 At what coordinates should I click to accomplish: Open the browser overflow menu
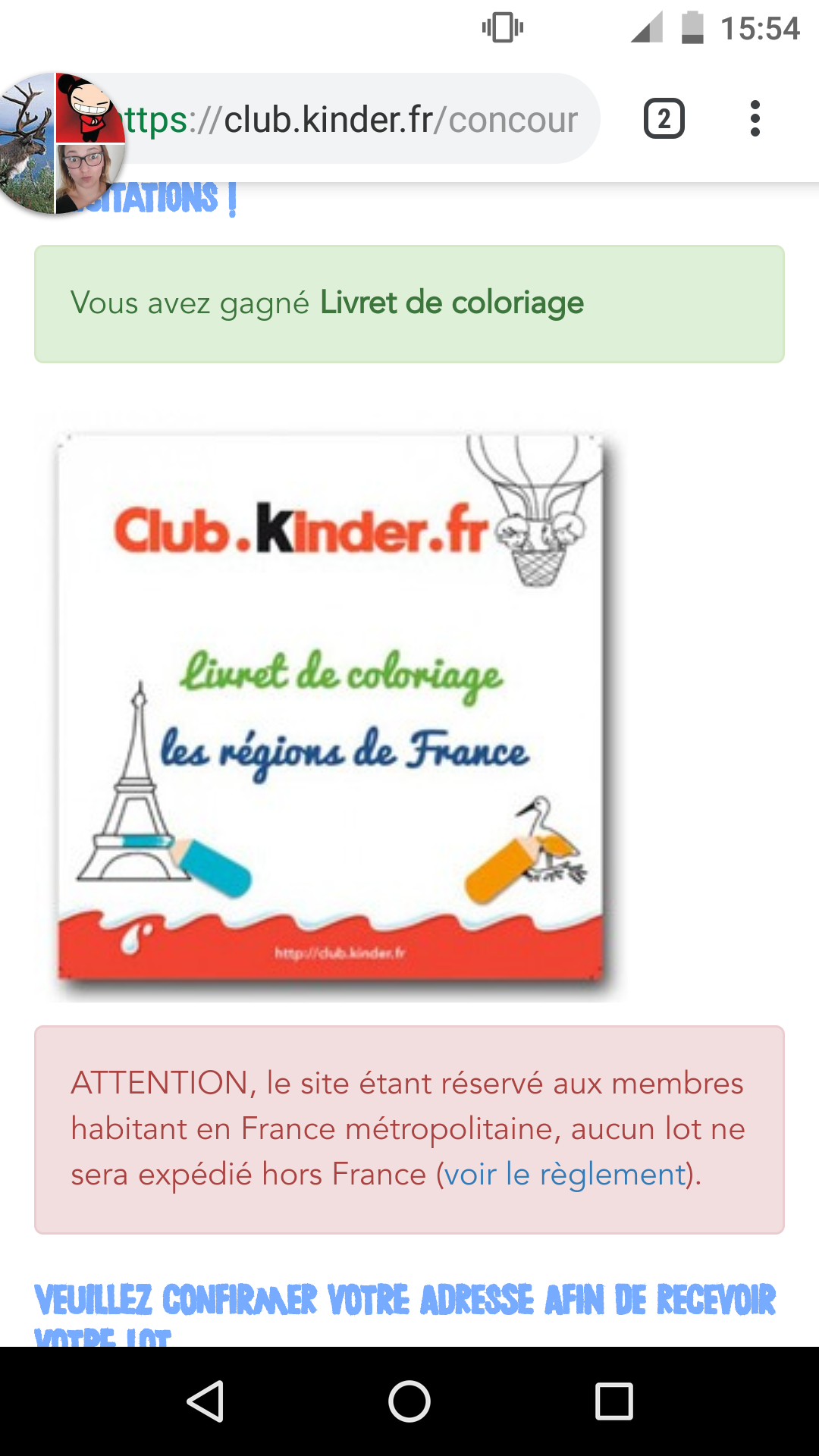coord(754,119)
